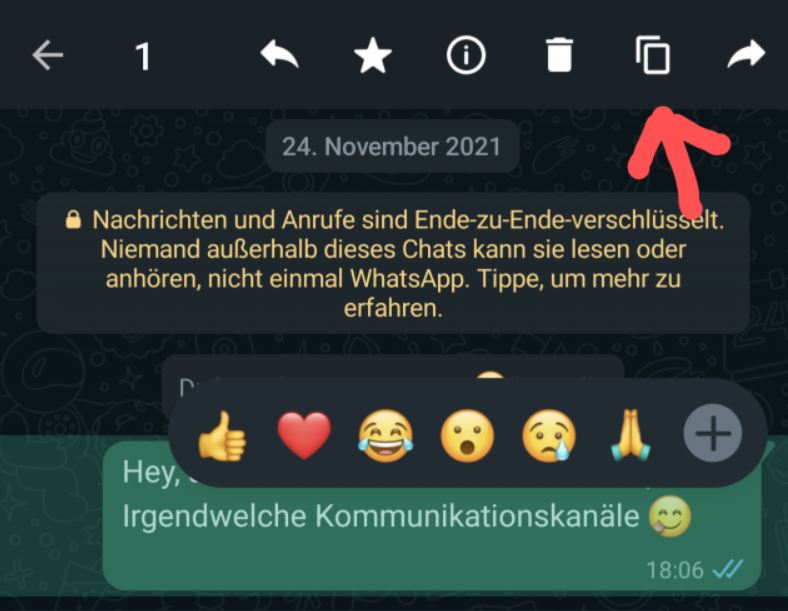React with the folded hands emoji
This screenshot has width=788, height=611.
(631, 436)
